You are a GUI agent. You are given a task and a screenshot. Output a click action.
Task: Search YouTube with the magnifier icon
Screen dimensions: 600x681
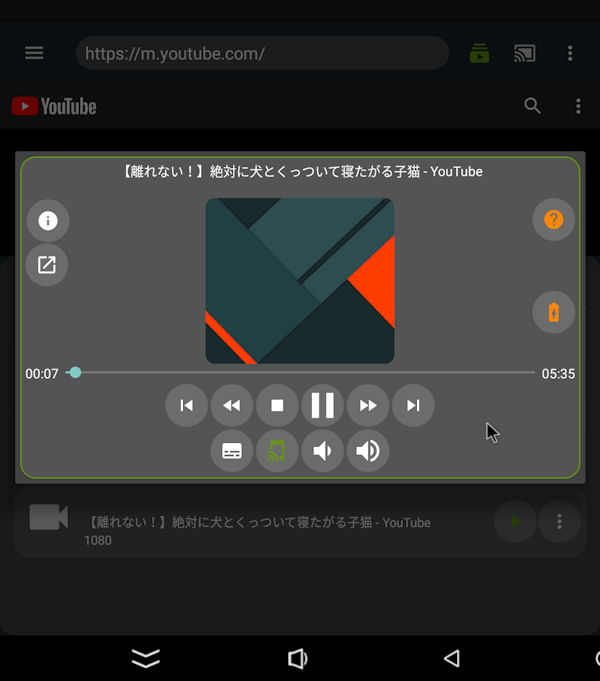pos(533,106)
